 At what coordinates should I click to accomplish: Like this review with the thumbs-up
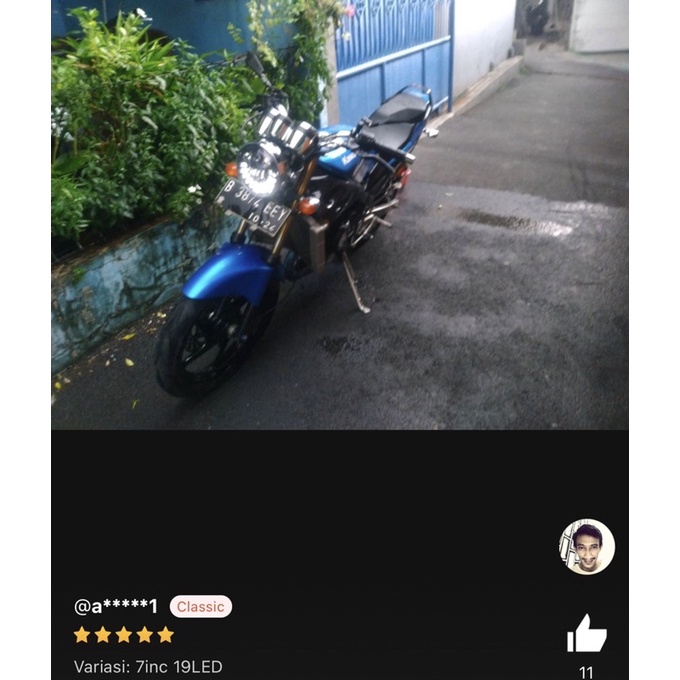click(x=586, y=634)
